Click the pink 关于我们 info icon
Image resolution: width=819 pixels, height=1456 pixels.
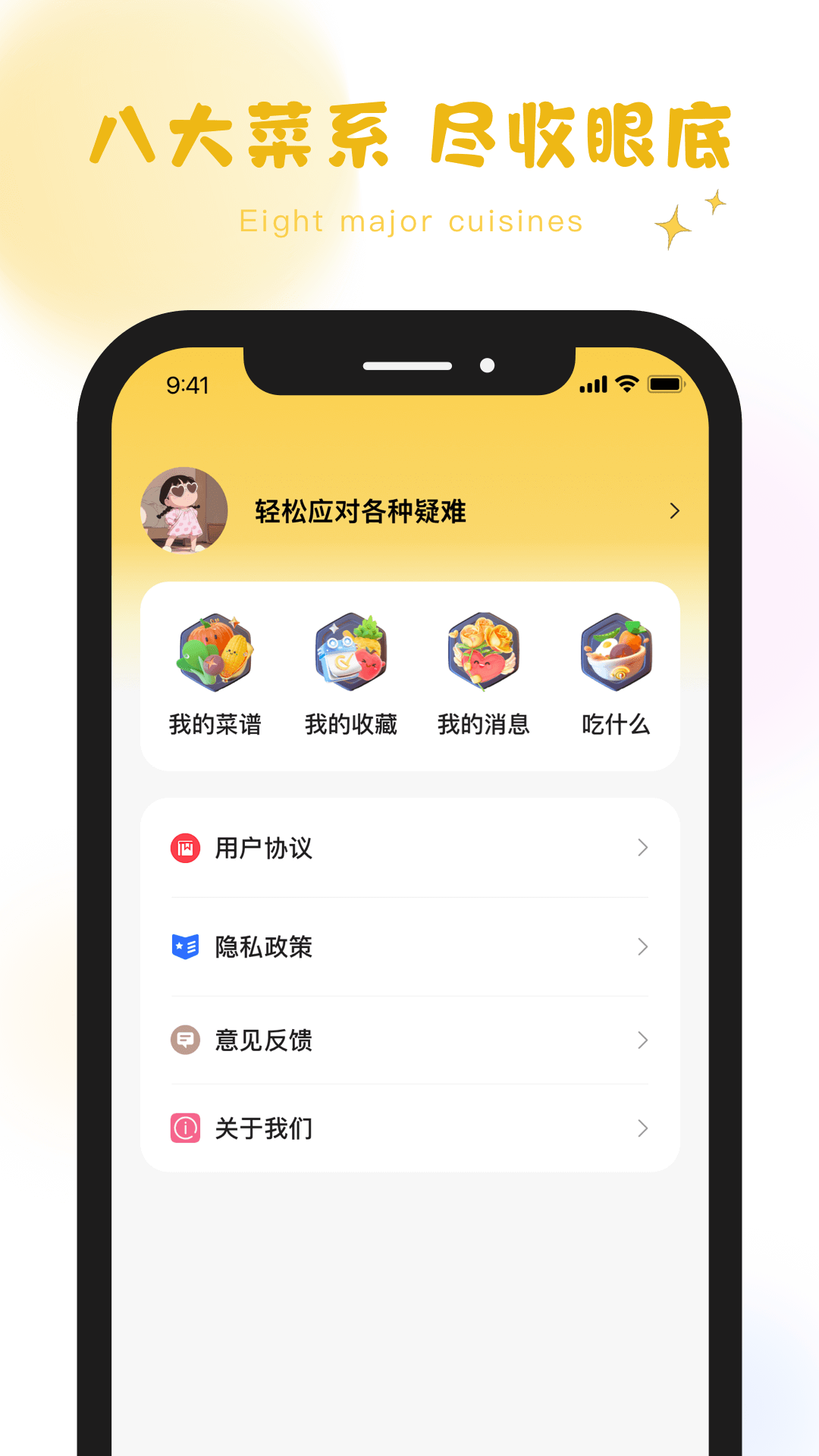coord(184,1129)
